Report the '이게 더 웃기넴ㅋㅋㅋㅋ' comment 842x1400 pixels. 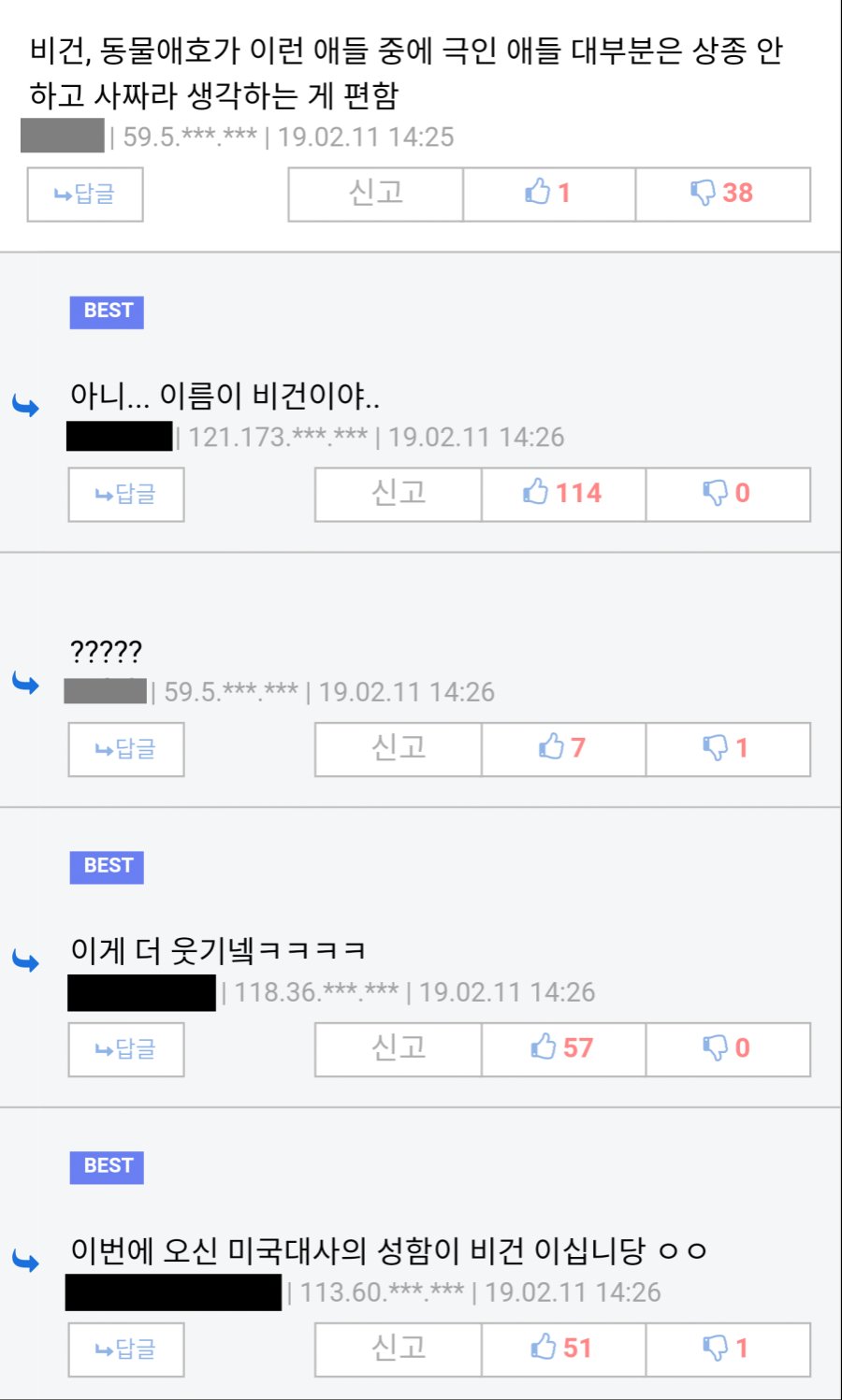pyautogui.click(x=399, y=1049)
